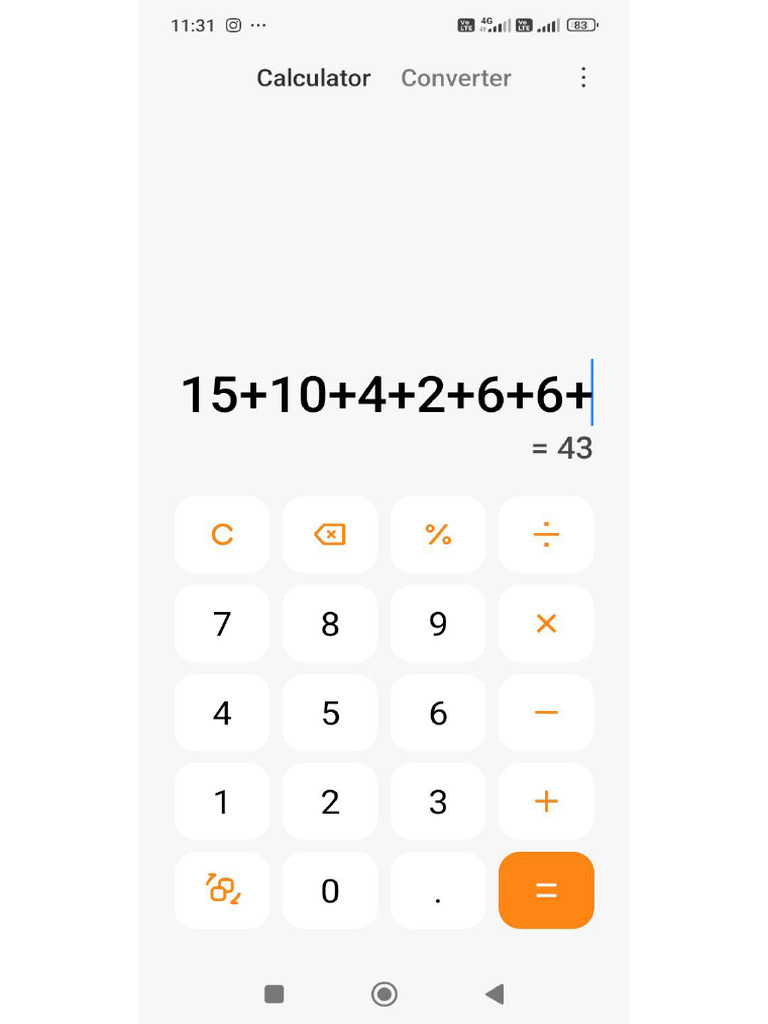This screenshot has width=768, height=1024.
Task: Select the Calculator tab
Action: point(313,78)
